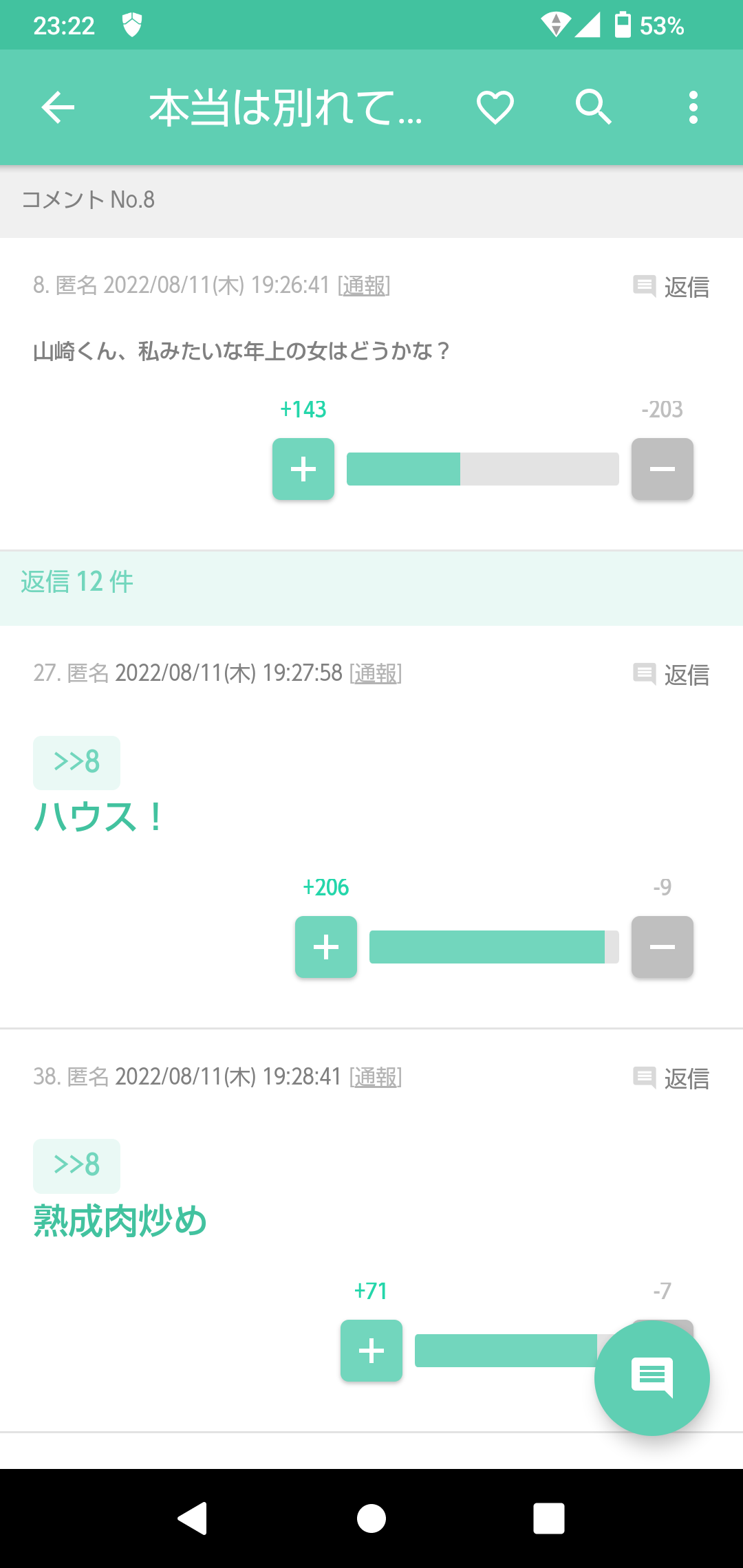Upvote comment 8 with the plus button
The height and width of the screenshot is (1568, 743).
tap(303, 469)
